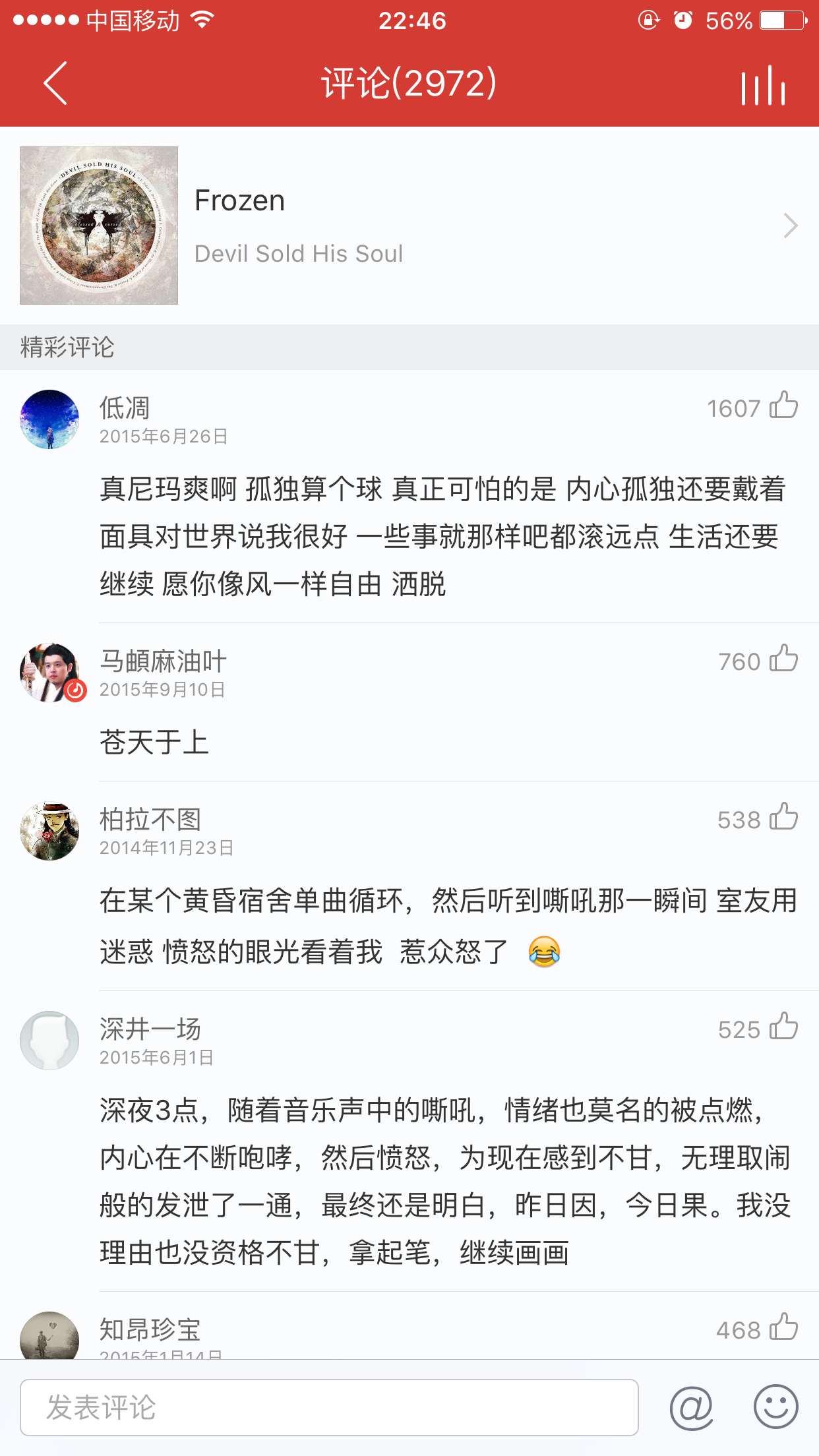Tap the red badge on 马頔麻油叶's avatar
This screenshot has height=1456, width=819.
coord(75,692)
